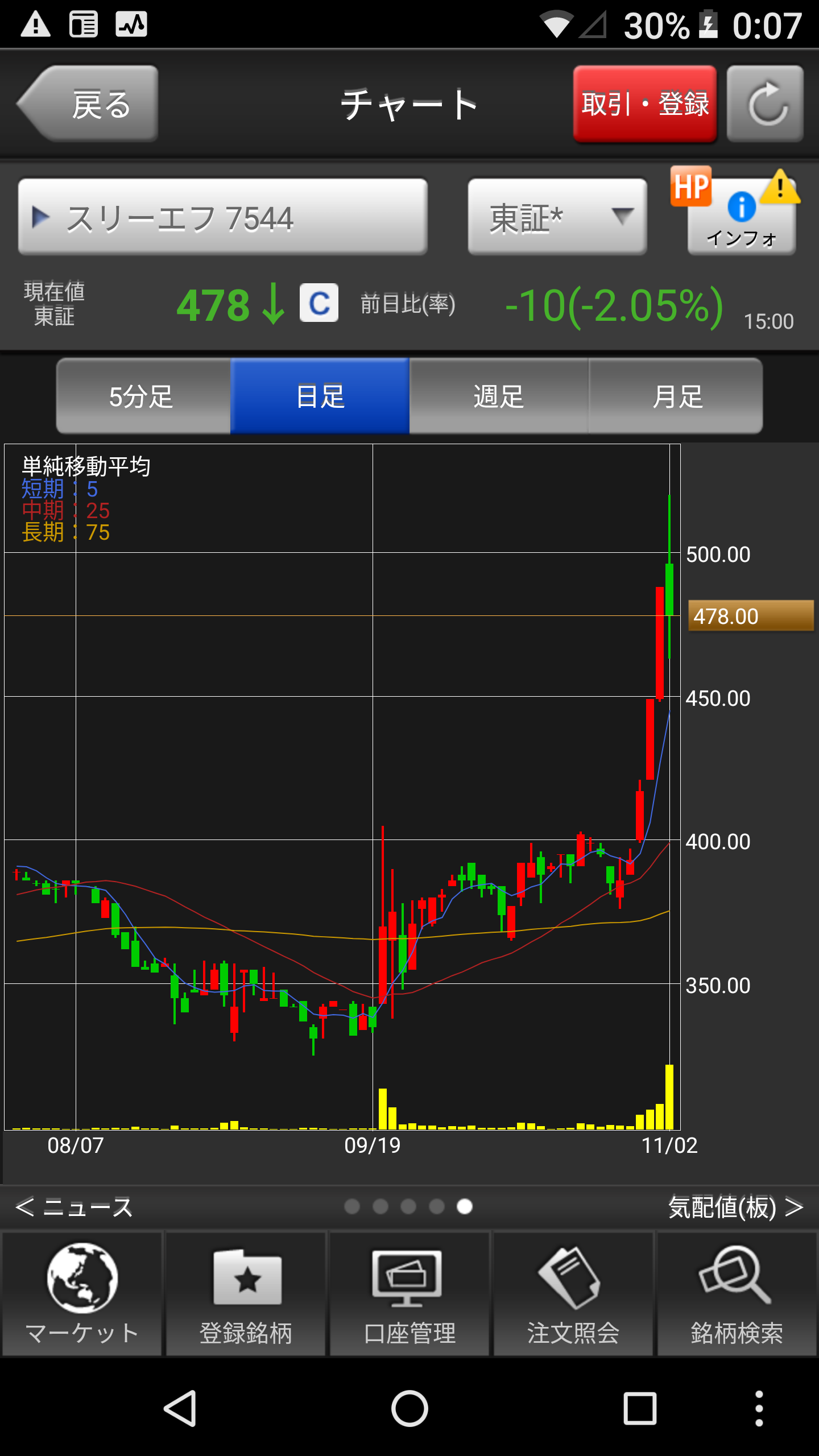The width and height of the screenshot is (819, 1456).
Task: Open the system overflow menu dots
Action: point(759,1409)
